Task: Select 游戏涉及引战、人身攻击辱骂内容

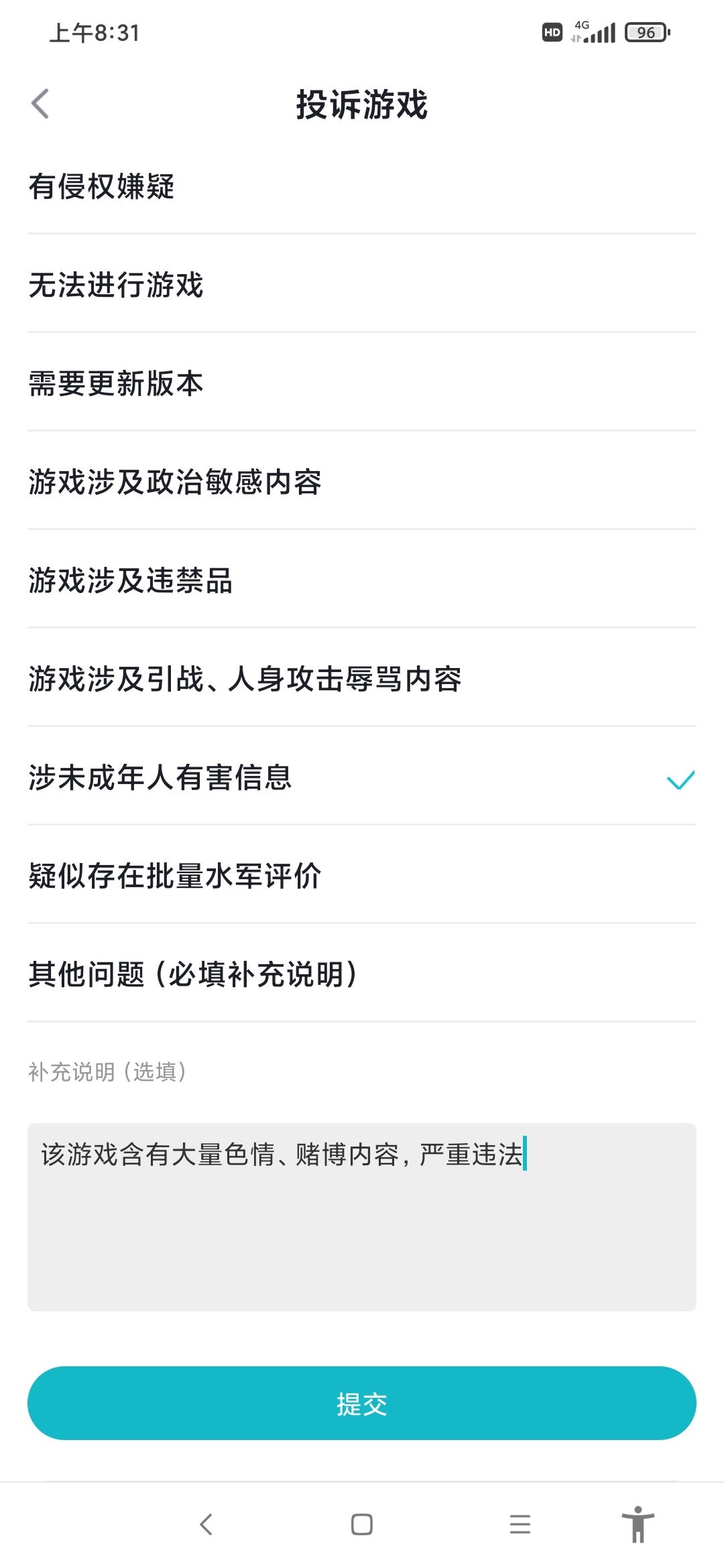Action: tap(362, 677)
